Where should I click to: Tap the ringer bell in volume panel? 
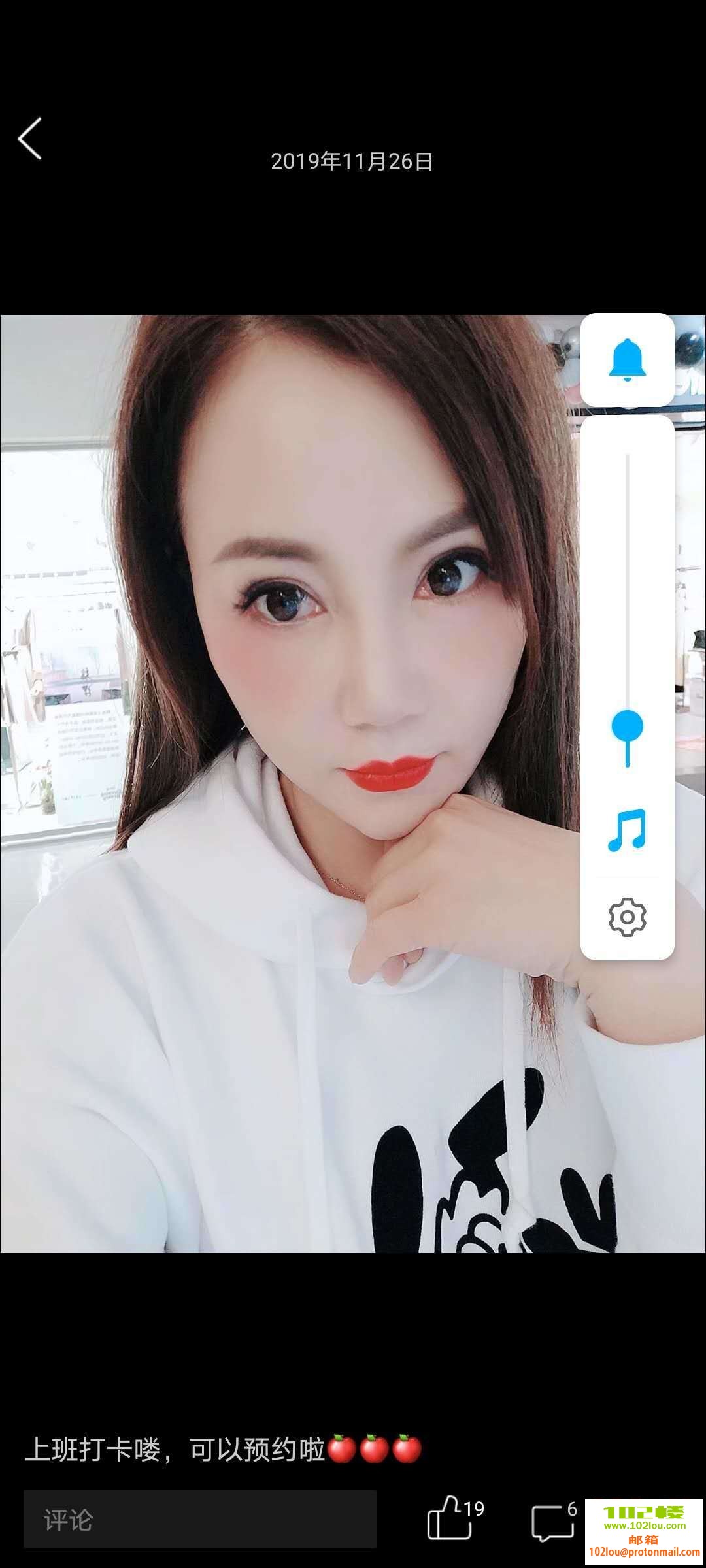pyautogui.click(x=627, y=360)
